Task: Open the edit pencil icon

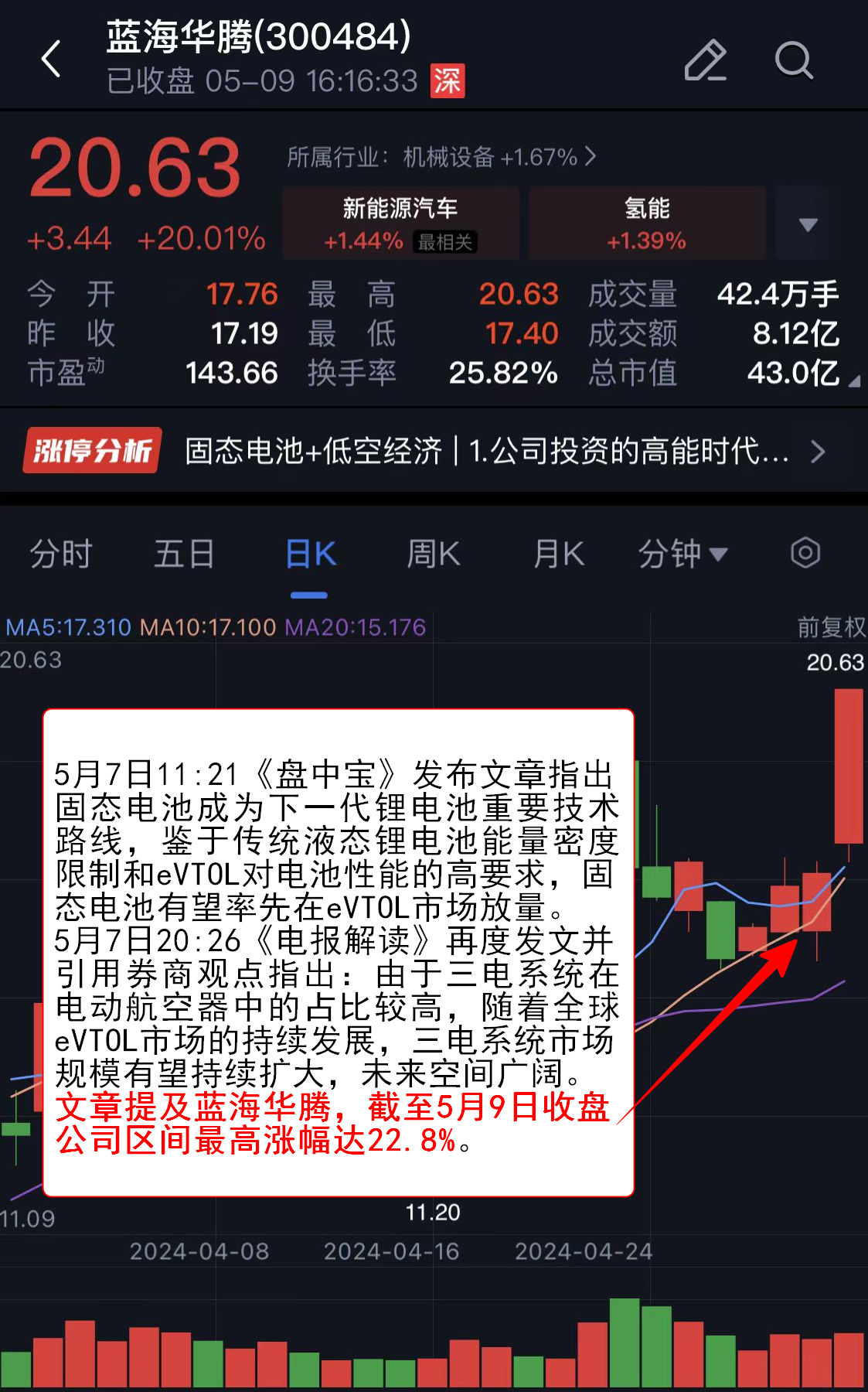Action: [705, 60]
